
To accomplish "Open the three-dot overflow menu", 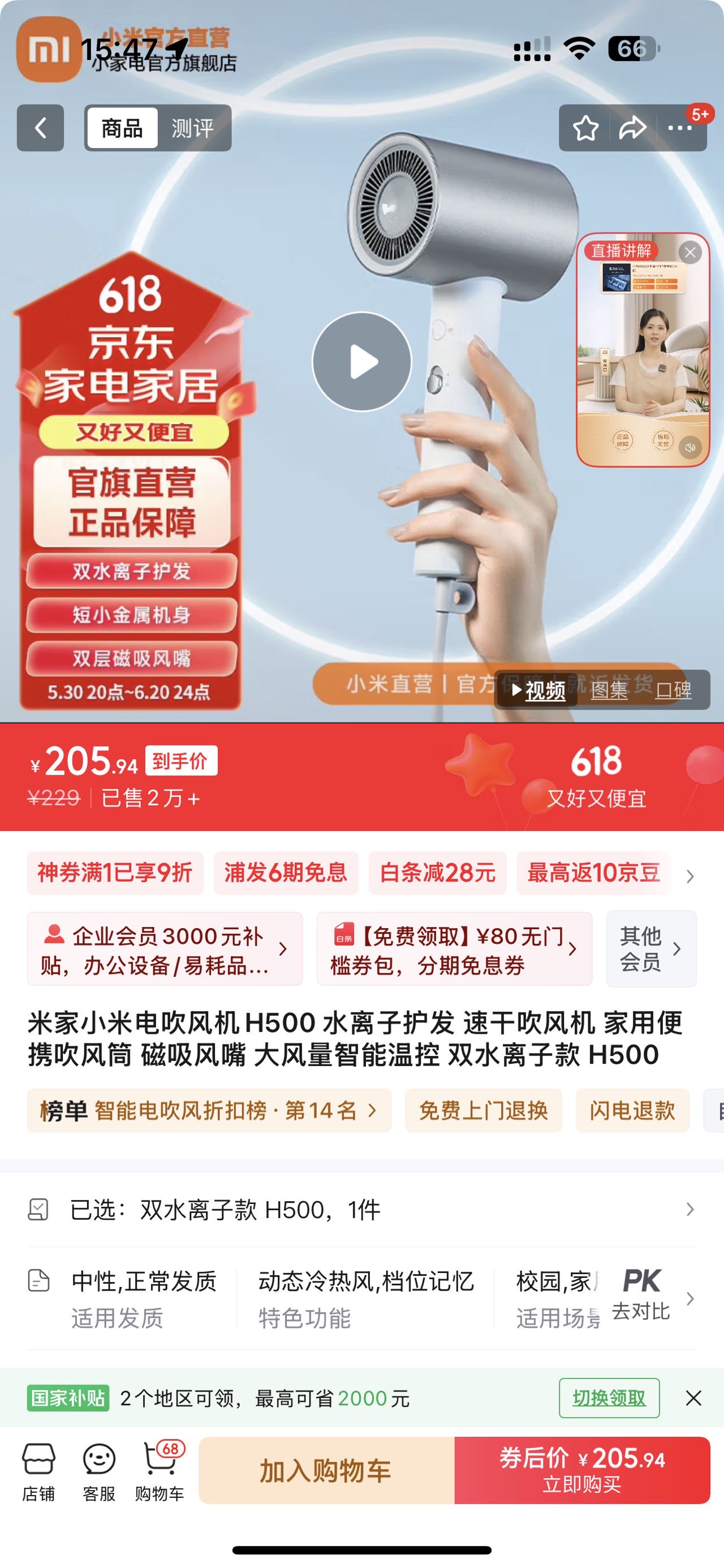I will point(679,128).
